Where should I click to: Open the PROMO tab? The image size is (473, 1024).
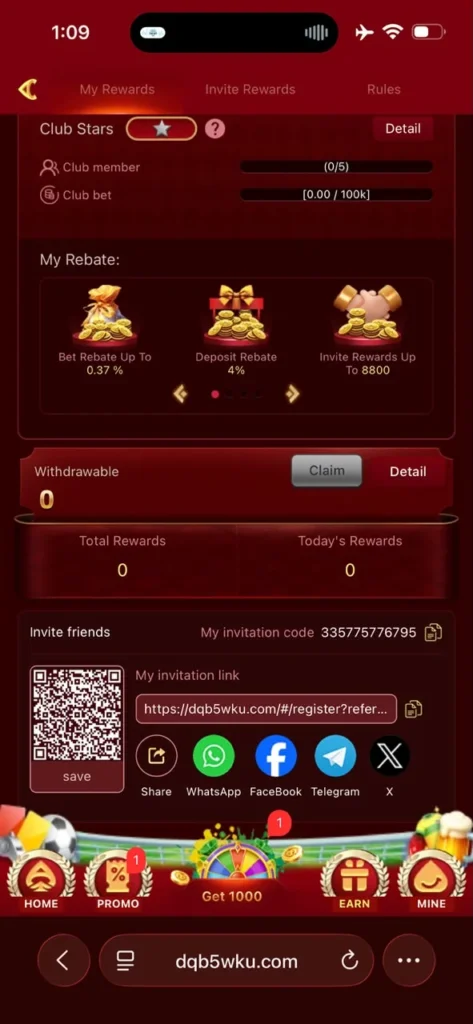pos(118,880)
